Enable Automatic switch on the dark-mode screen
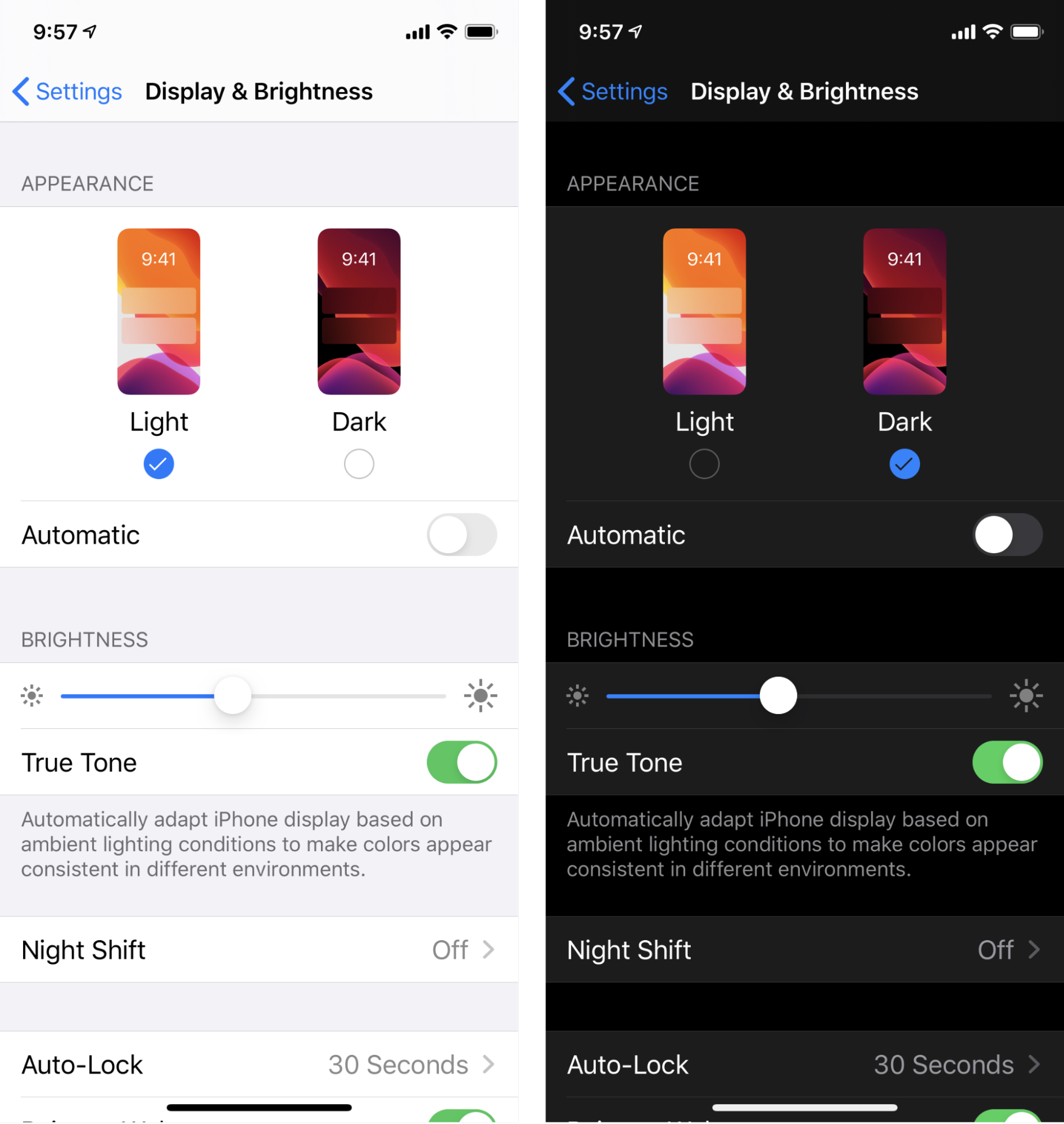 click(1007, 535)
